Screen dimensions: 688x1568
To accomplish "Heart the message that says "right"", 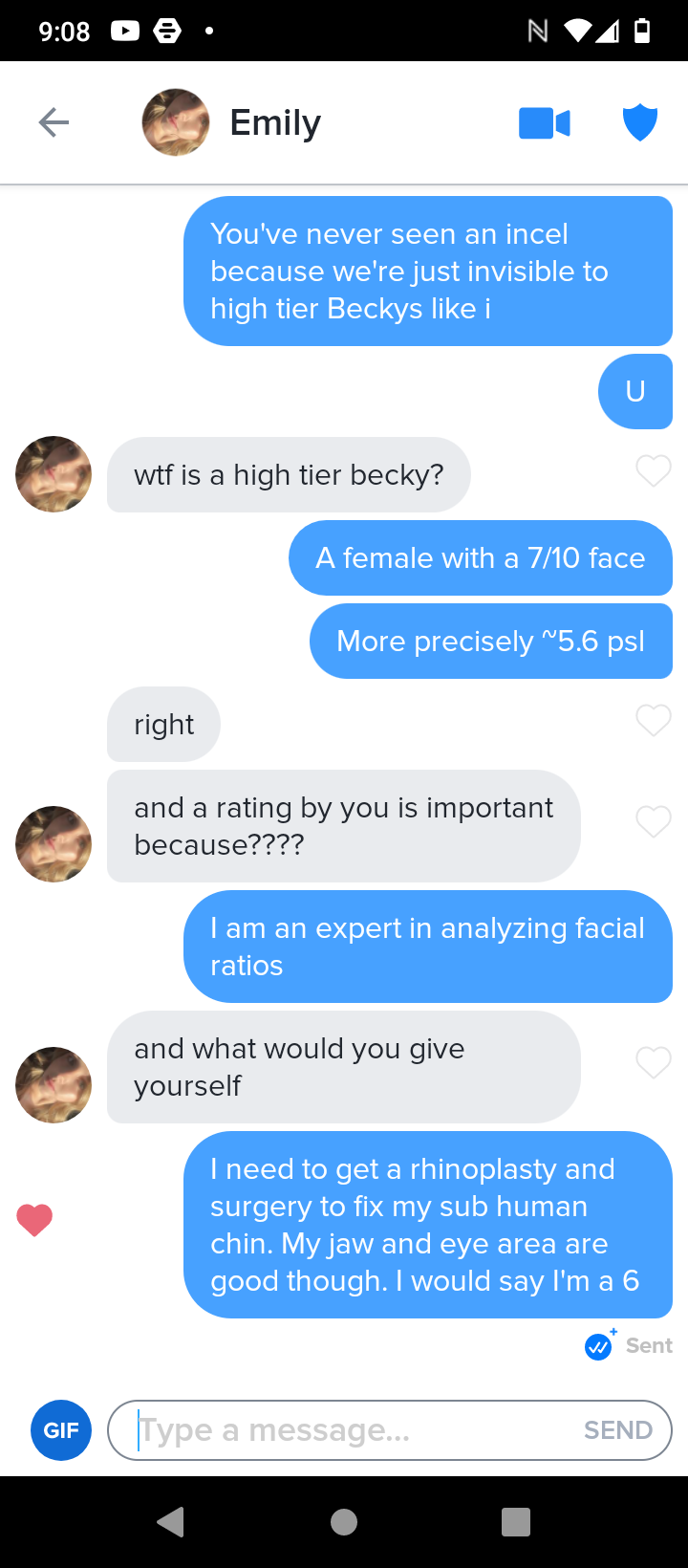I will [654, 720].
